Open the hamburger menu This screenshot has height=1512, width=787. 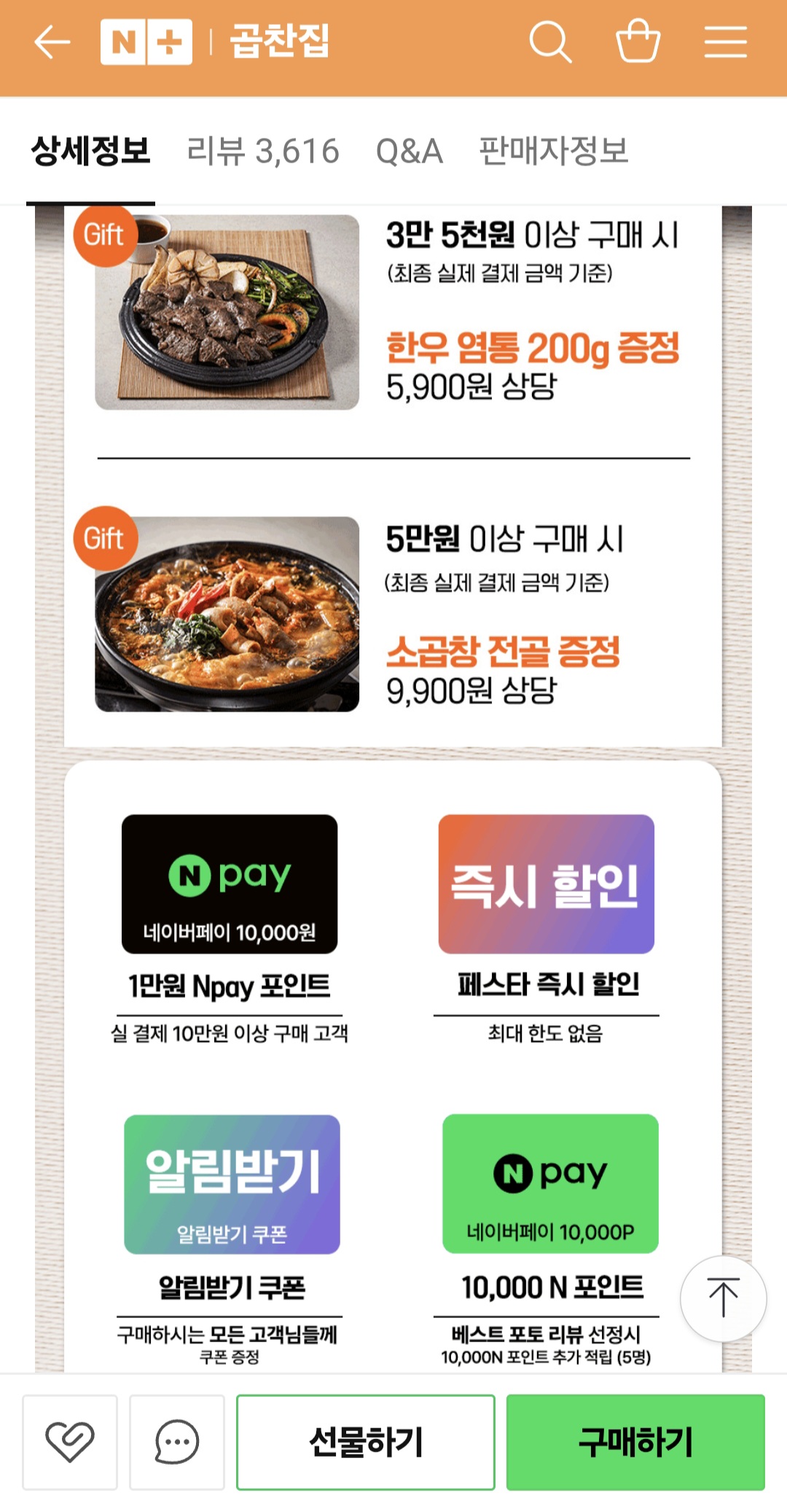point(725,42)
